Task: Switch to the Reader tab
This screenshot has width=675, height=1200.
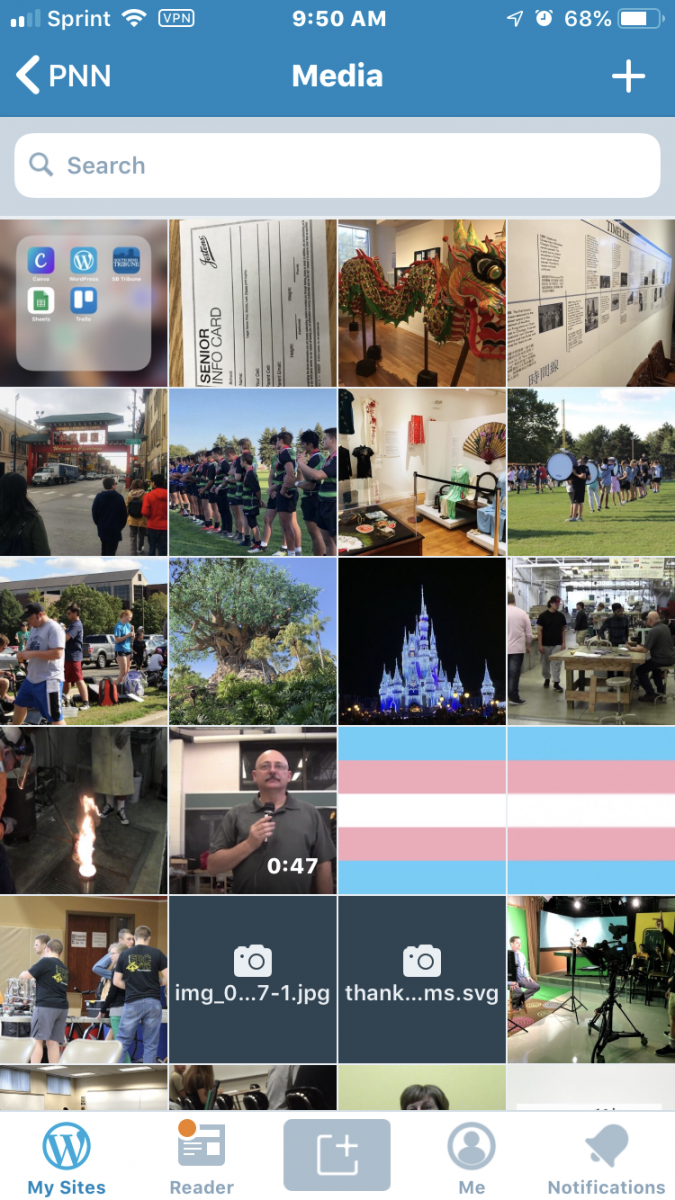Action: pyautogui.click(x=202, y=1158)
